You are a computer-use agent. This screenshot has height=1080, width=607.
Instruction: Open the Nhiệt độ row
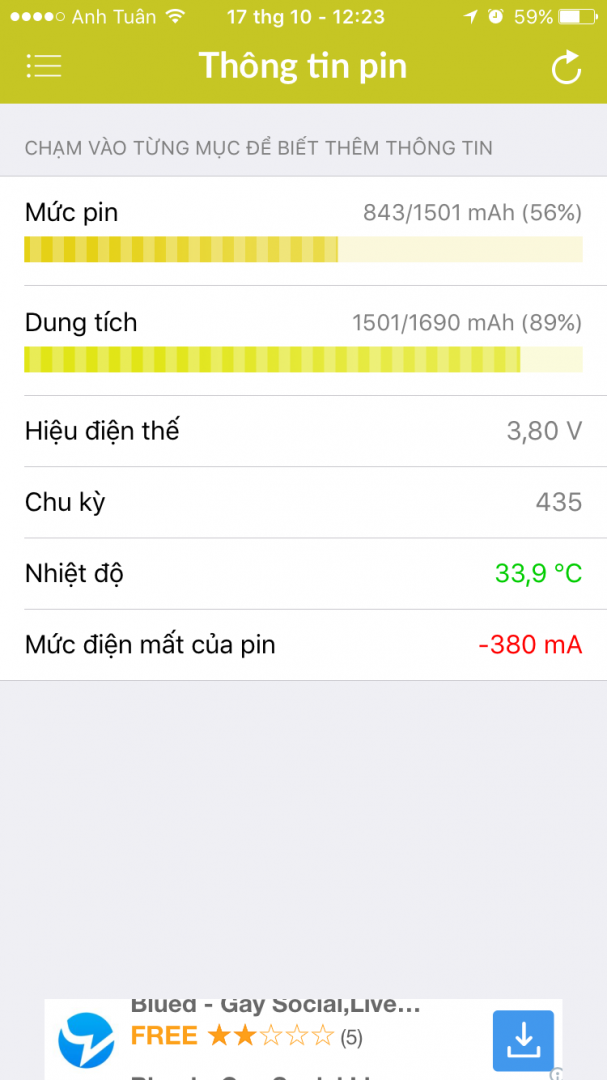click(303, 574)
